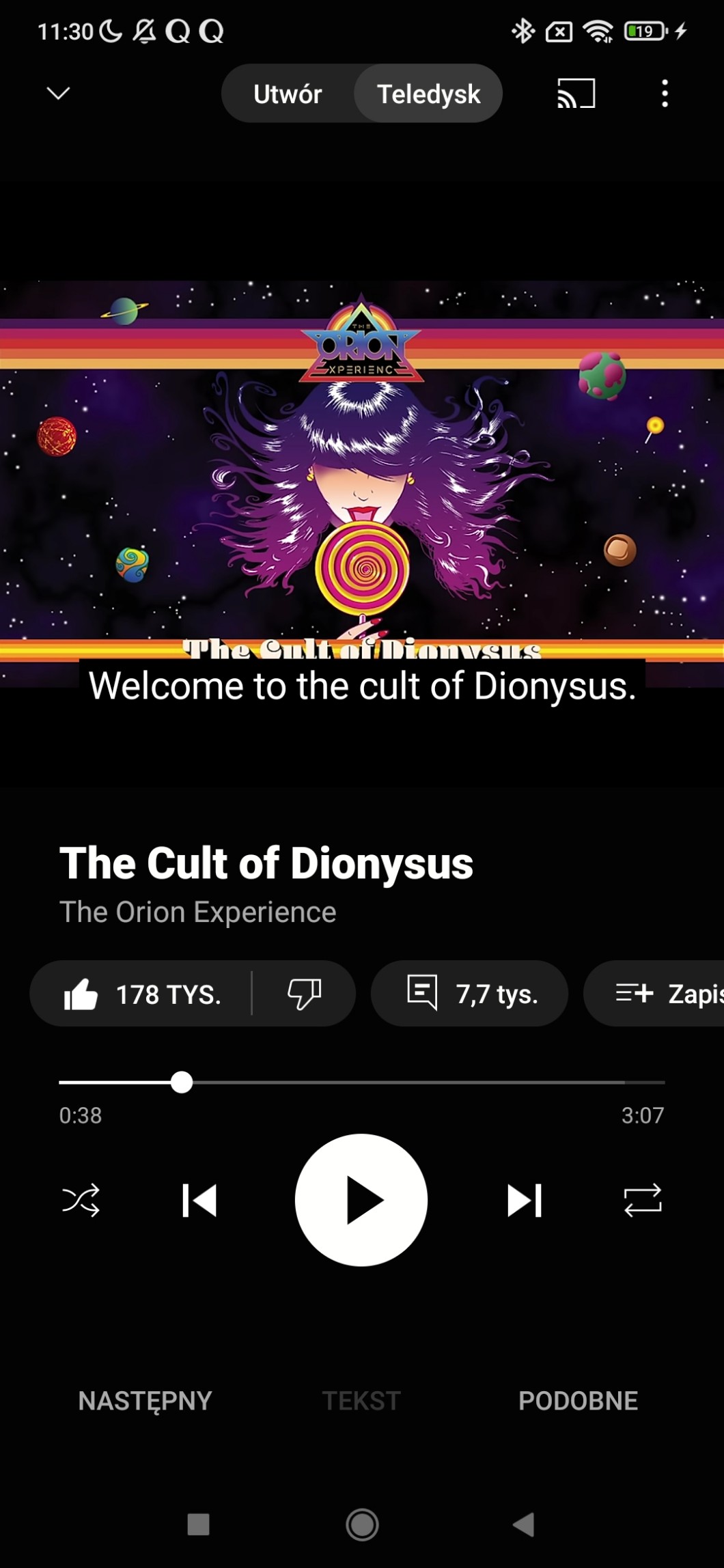The width and height of the screenshot is (724, 1568).
Task: Show the Podobne related tab
Action: pos(578,1401)
